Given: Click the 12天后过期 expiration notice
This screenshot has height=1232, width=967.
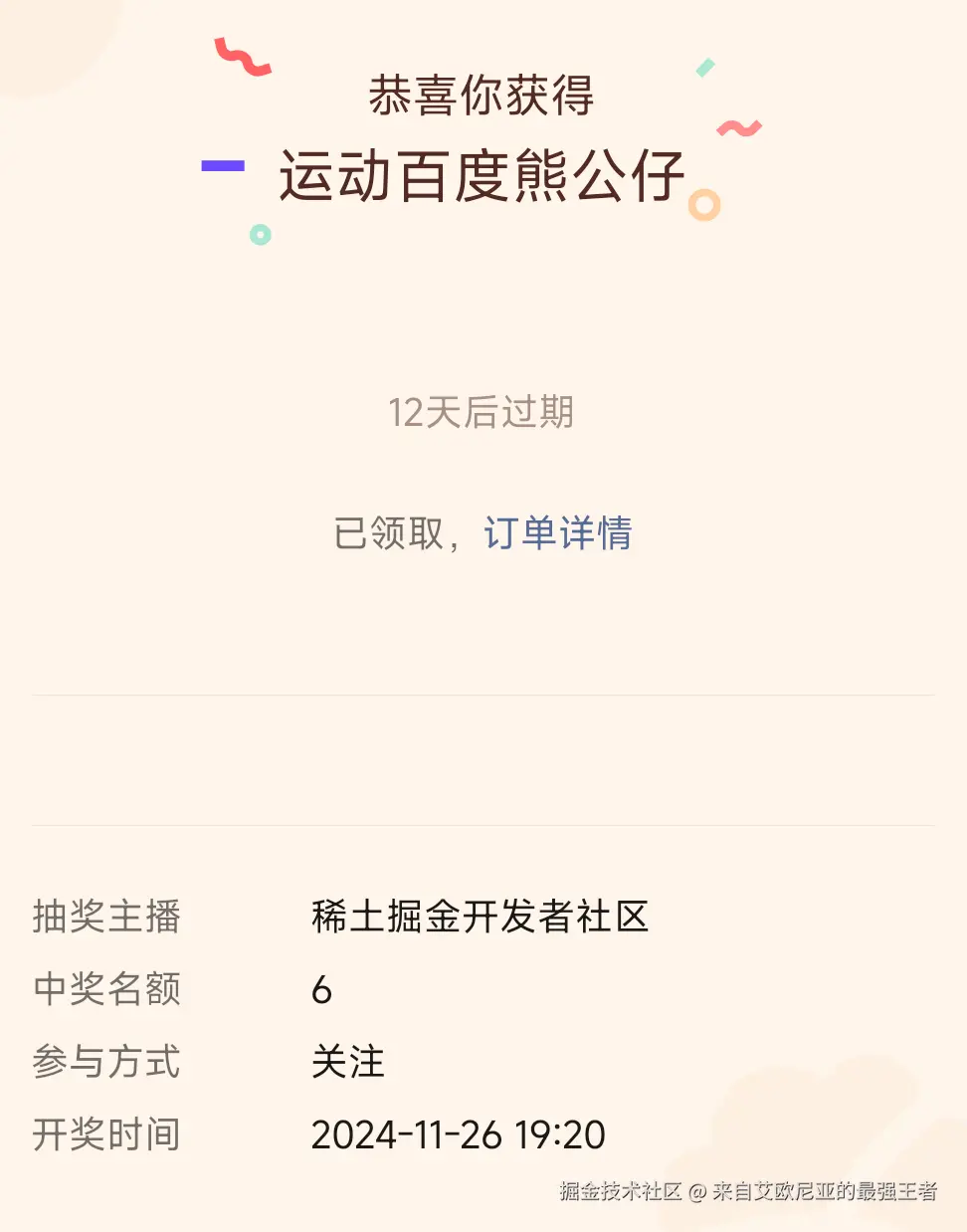Looking at the screenshot, I should [x=483, y=414].
